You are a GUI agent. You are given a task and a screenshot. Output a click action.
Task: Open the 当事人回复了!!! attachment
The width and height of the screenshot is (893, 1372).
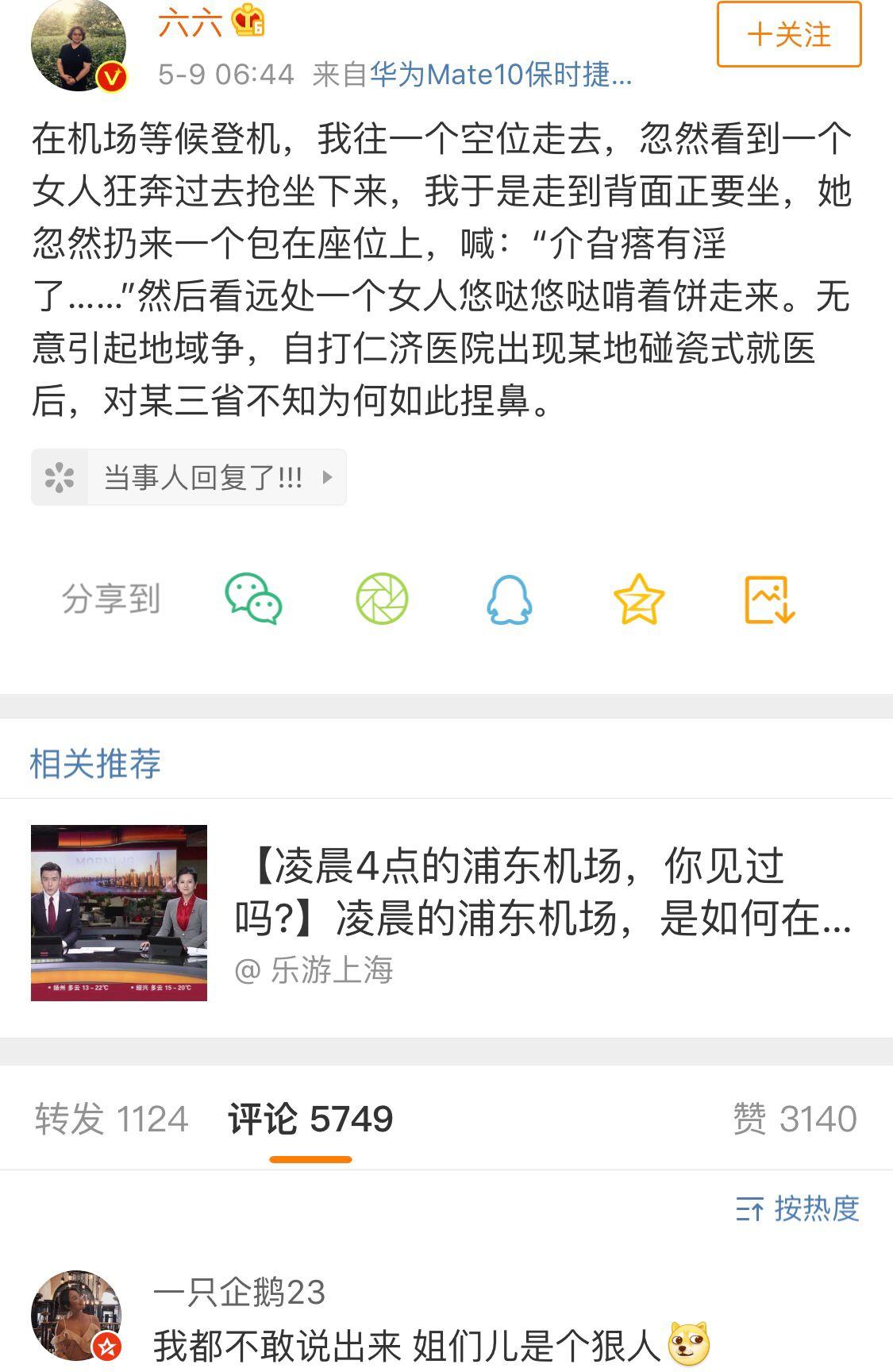pyautogui.click(x=189, y=477)
